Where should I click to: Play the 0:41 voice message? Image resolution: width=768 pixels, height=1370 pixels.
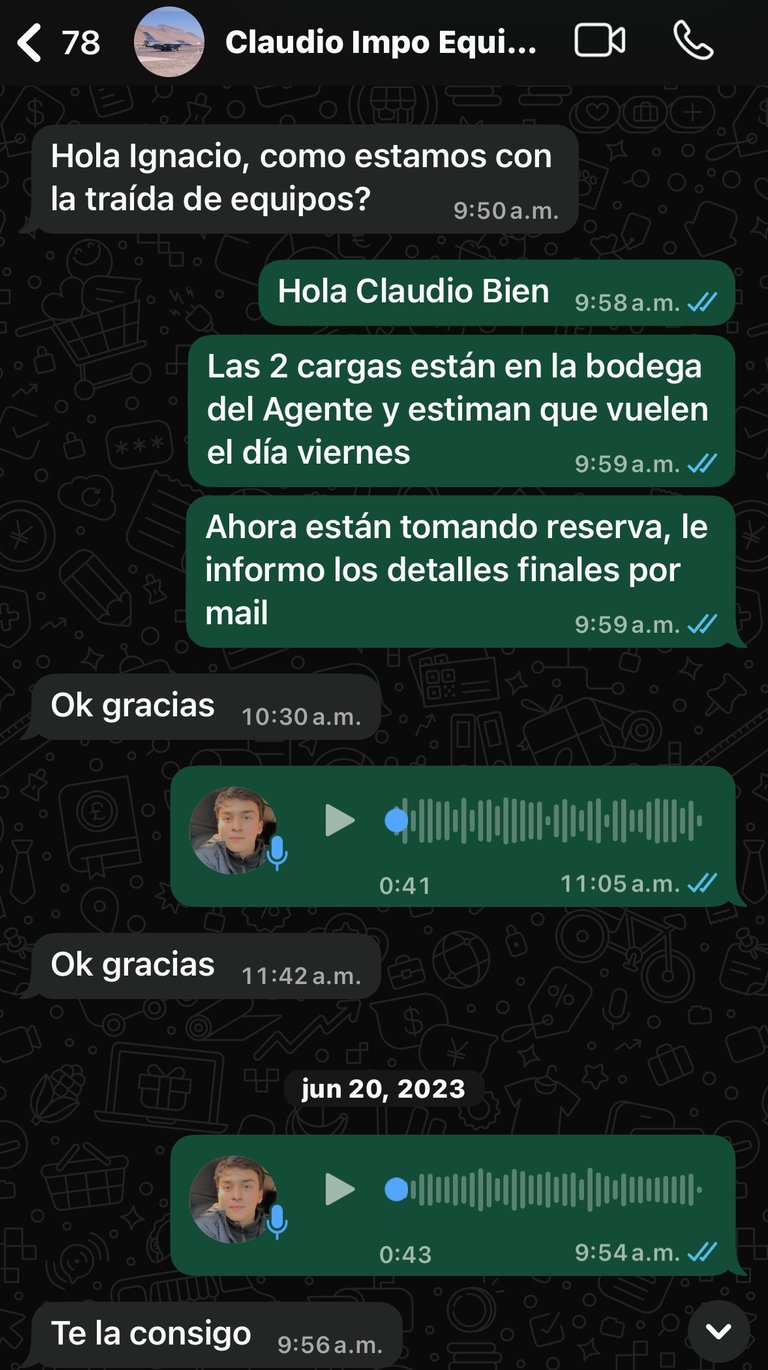[x=340, y=821]
